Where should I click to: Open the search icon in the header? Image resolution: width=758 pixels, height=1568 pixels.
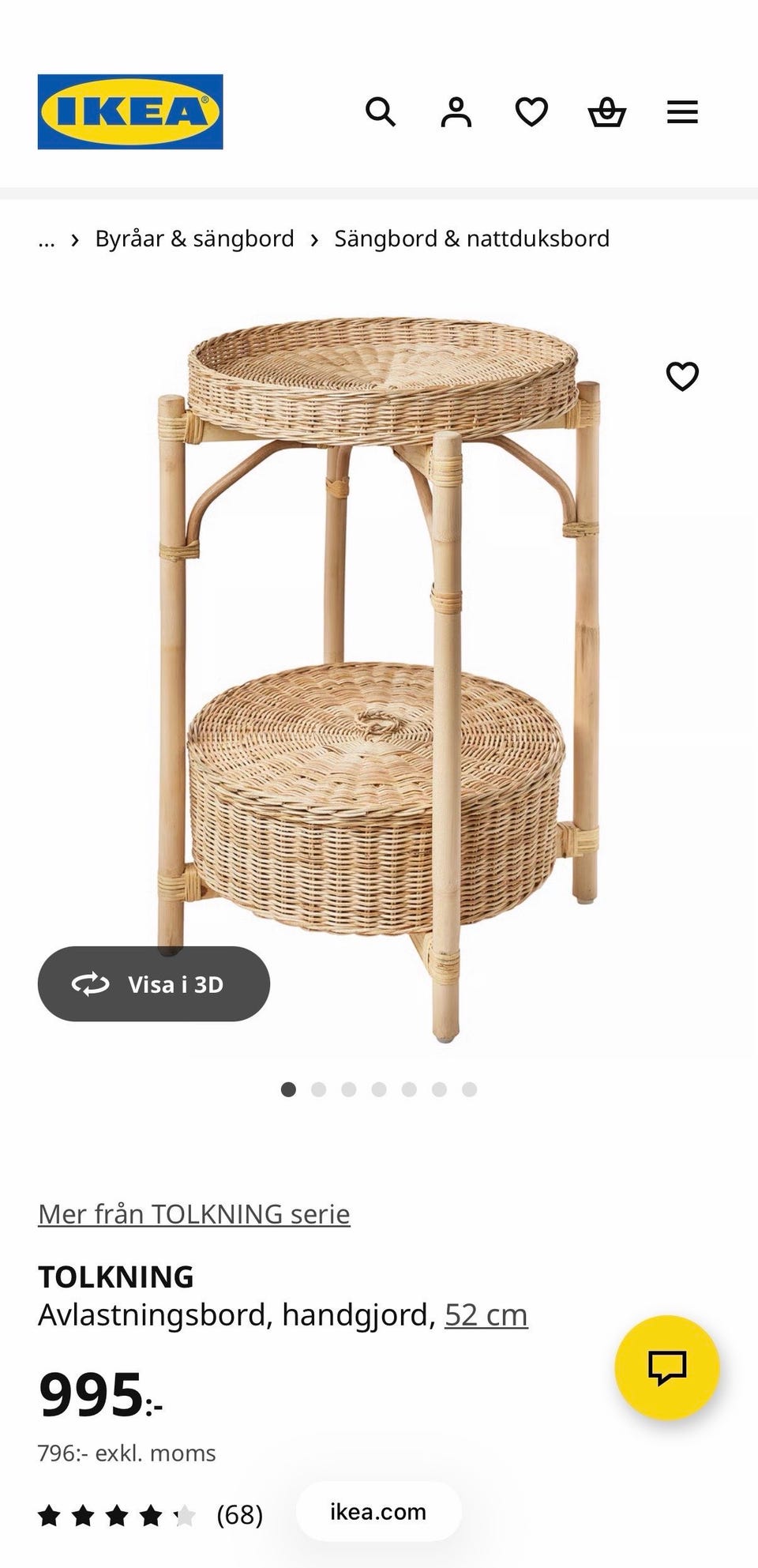click(x=380, y=112)
